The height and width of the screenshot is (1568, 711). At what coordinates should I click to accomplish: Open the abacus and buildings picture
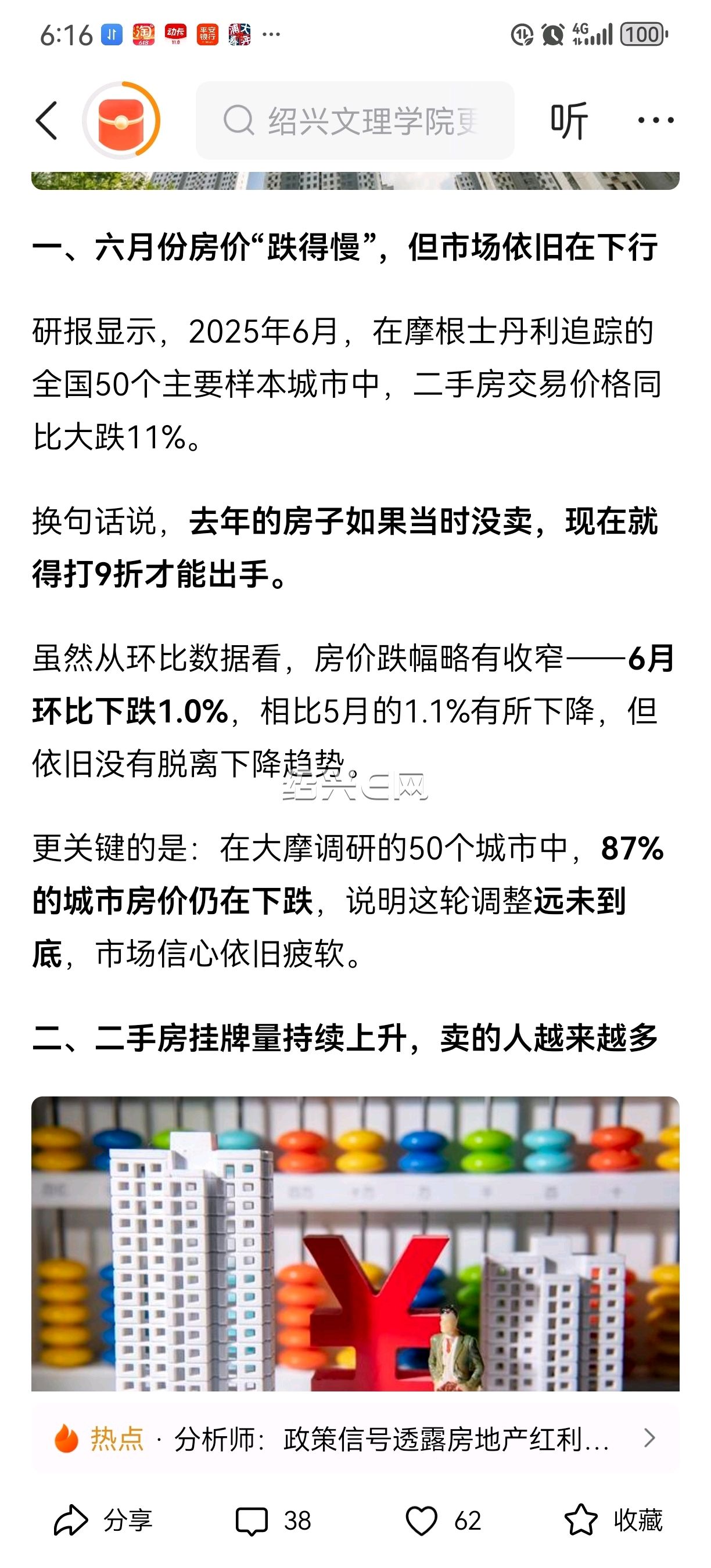pos(355,1243)
